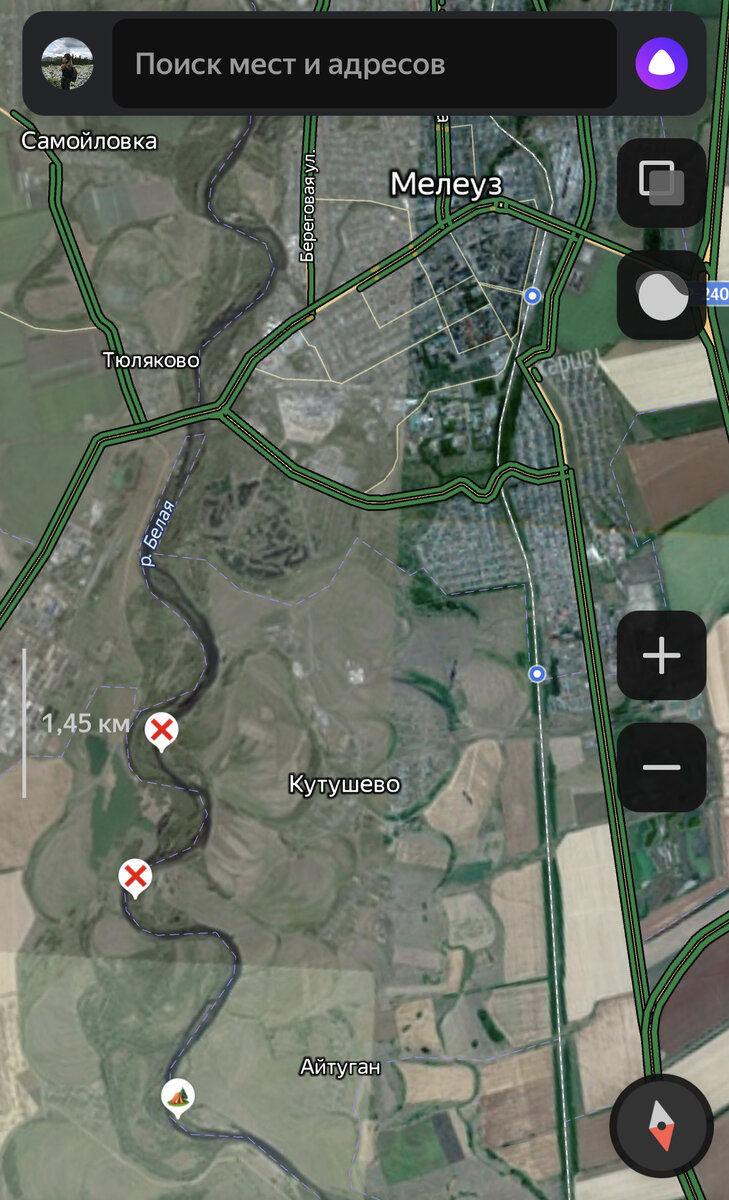Screen dimensions: 729x1200
Task: Open the round traffic indicator button
Action: (661, 296)
